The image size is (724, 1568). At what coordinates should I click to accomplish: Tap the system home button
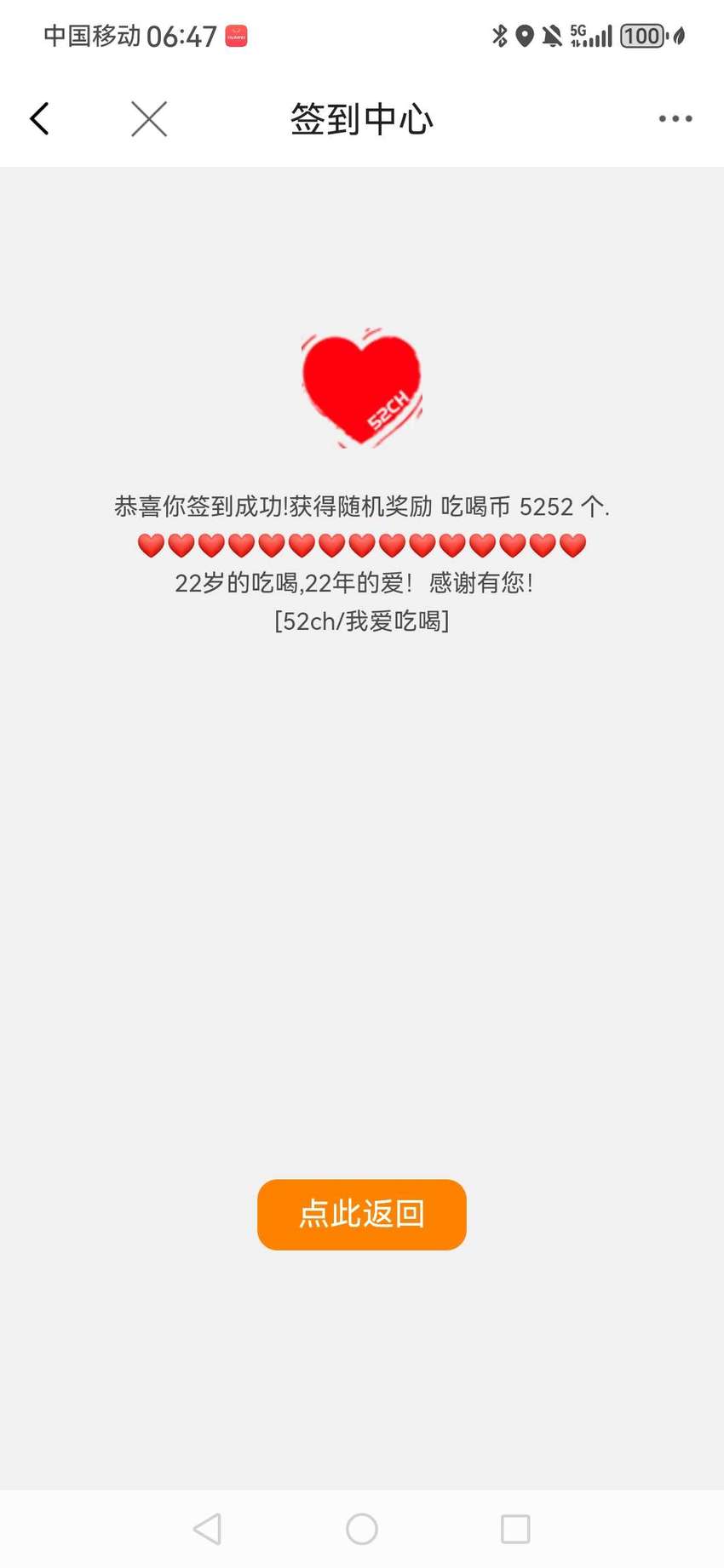coord(362,1529)
